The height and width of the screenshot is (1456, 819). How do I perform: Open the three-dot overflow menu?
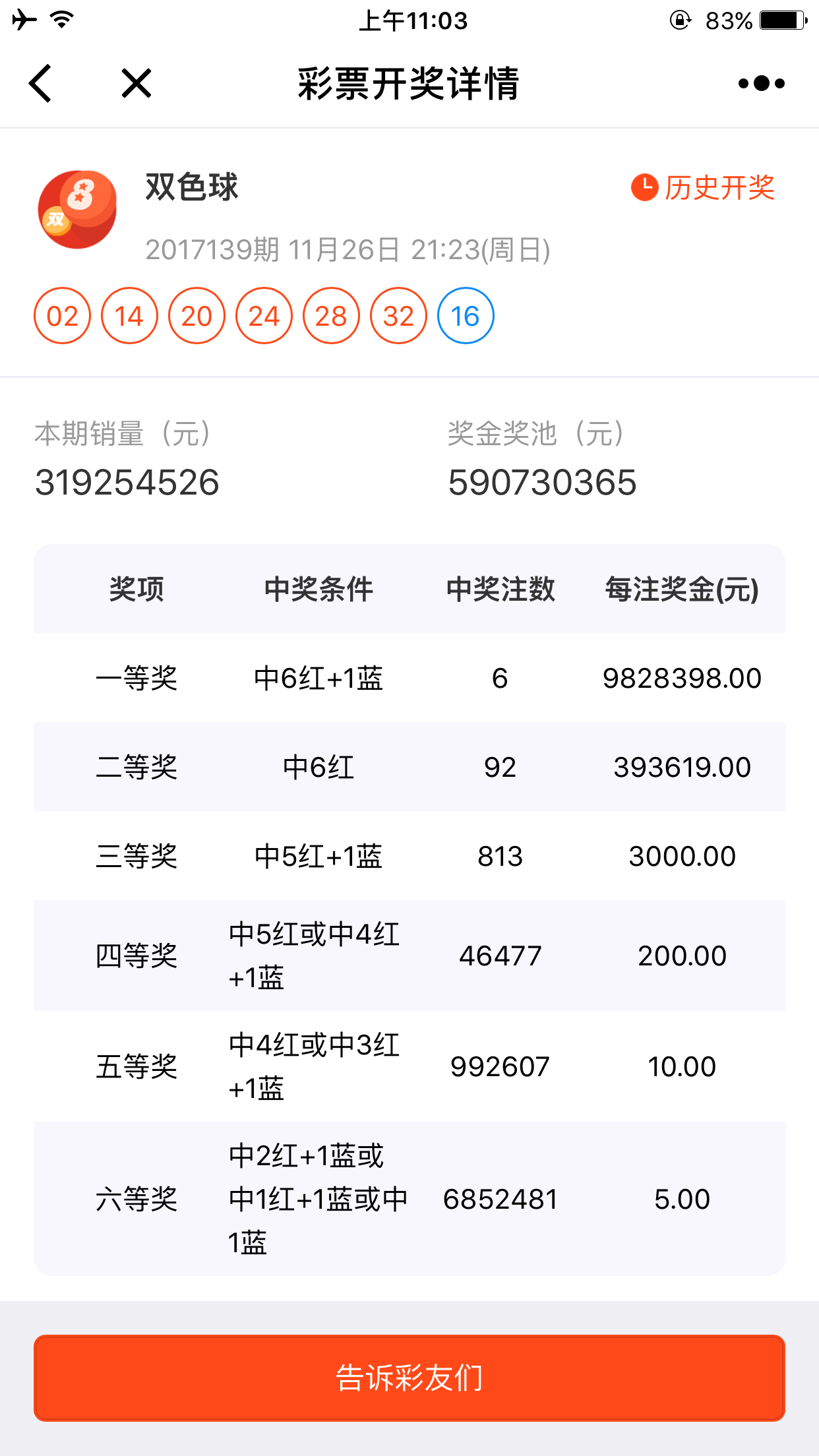click(x=762, y=83)
